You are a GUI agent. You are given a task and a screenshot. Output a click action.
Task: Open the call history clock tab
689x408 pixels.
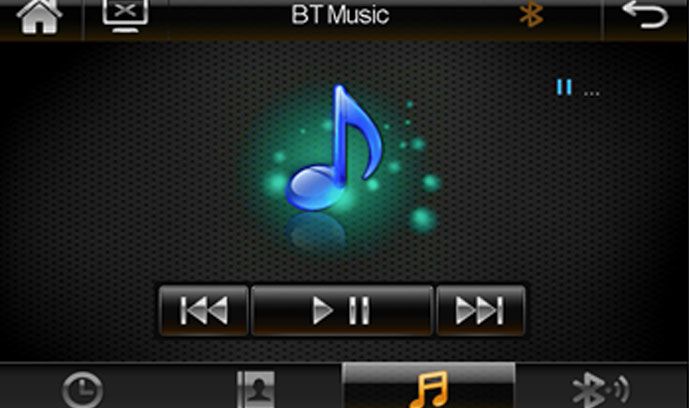82,390
